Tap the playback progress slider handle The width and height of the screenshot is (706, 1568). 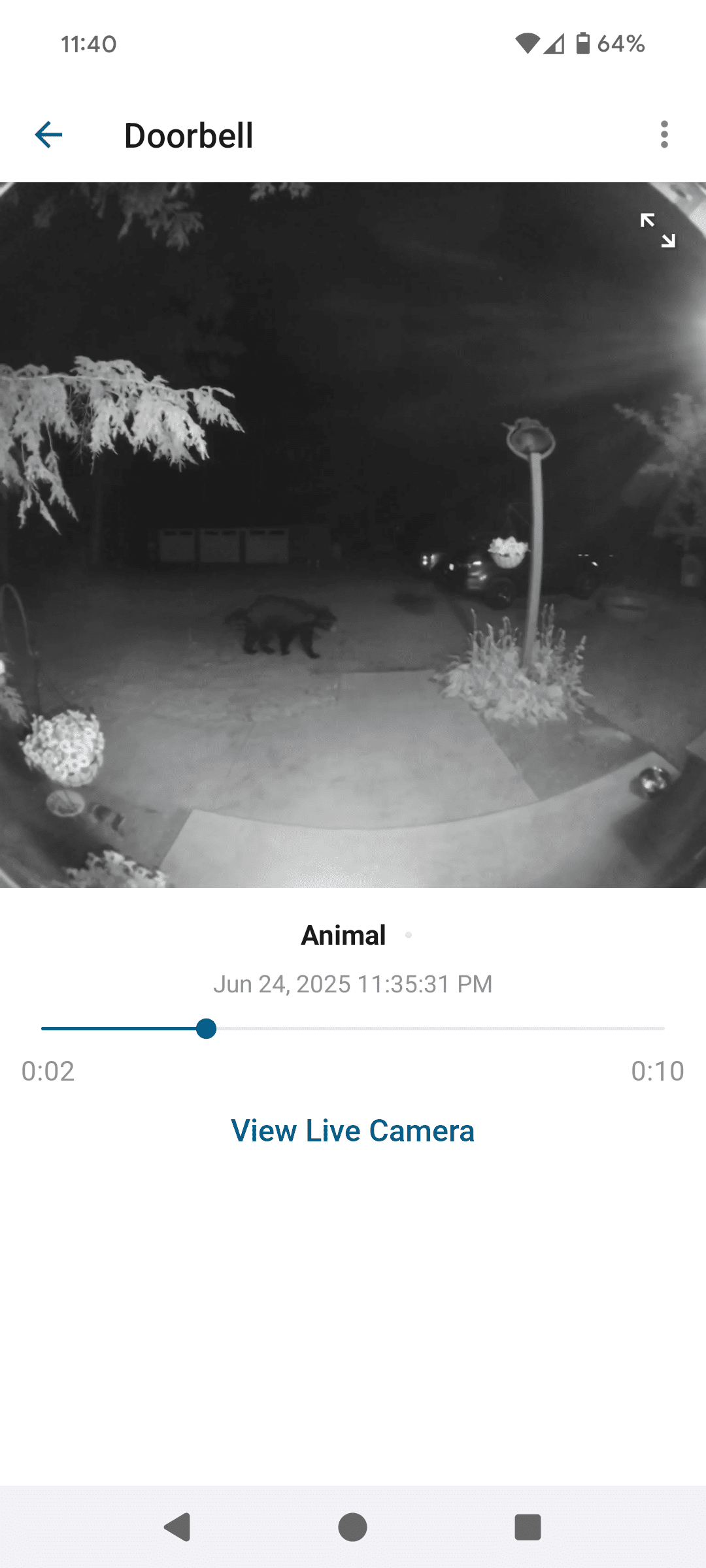tap(207, 1028)
